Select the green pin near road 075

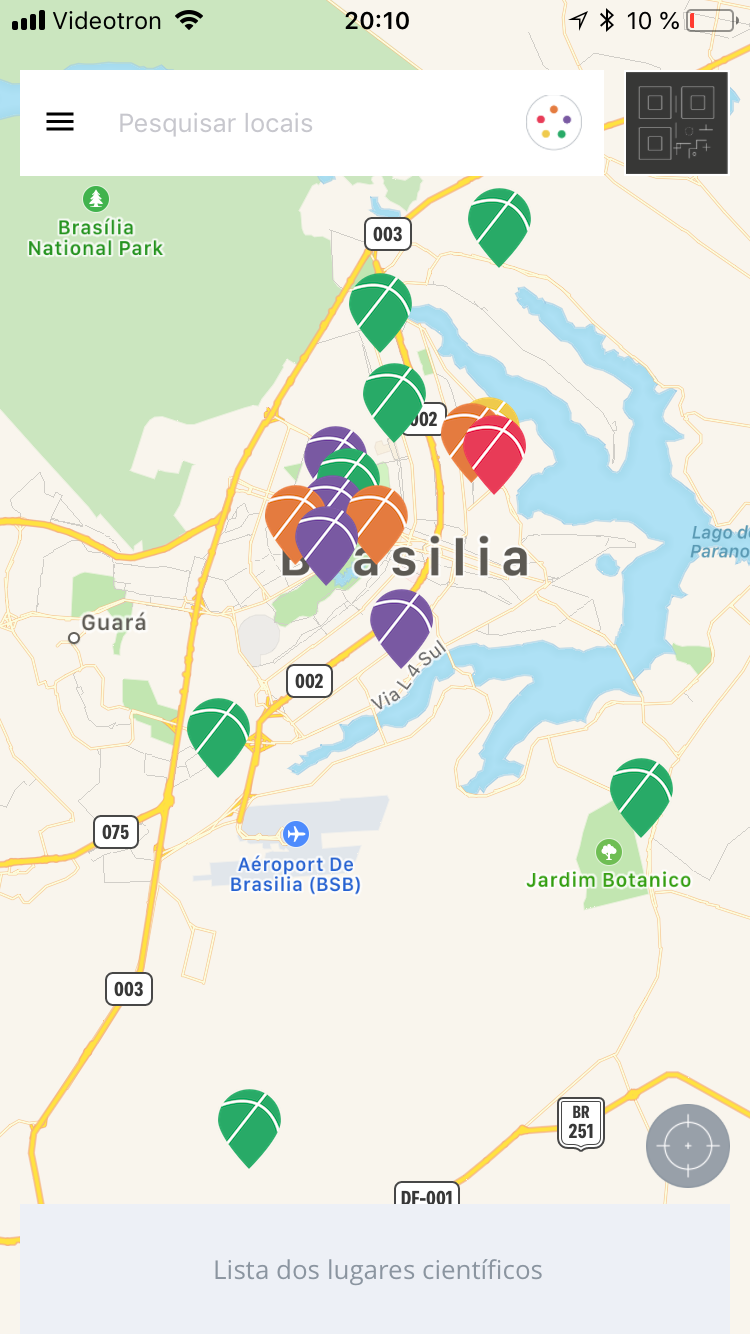218,728
